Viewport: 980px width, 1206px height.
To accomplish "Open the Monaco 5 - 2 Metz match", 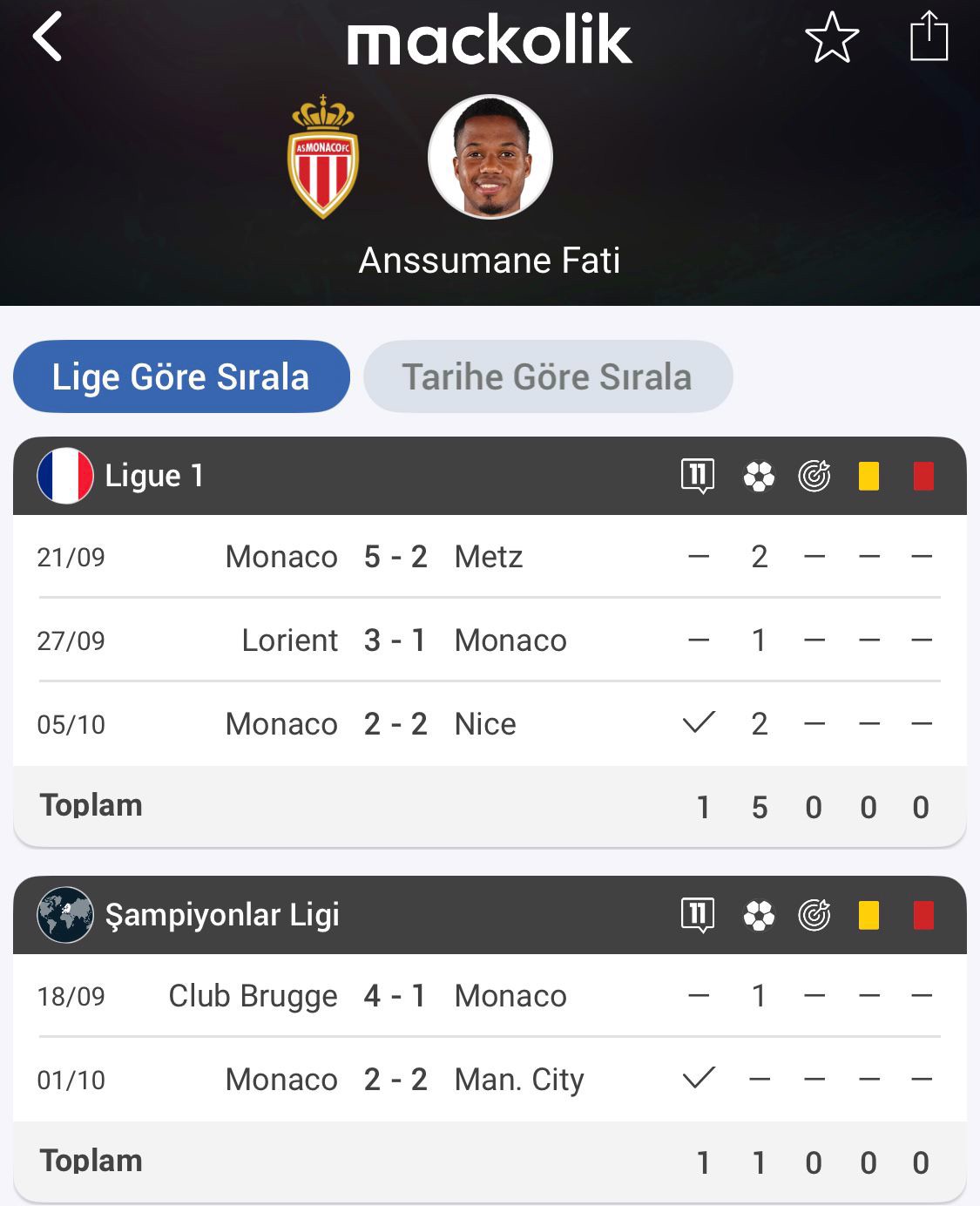I will tap(395, 557).
